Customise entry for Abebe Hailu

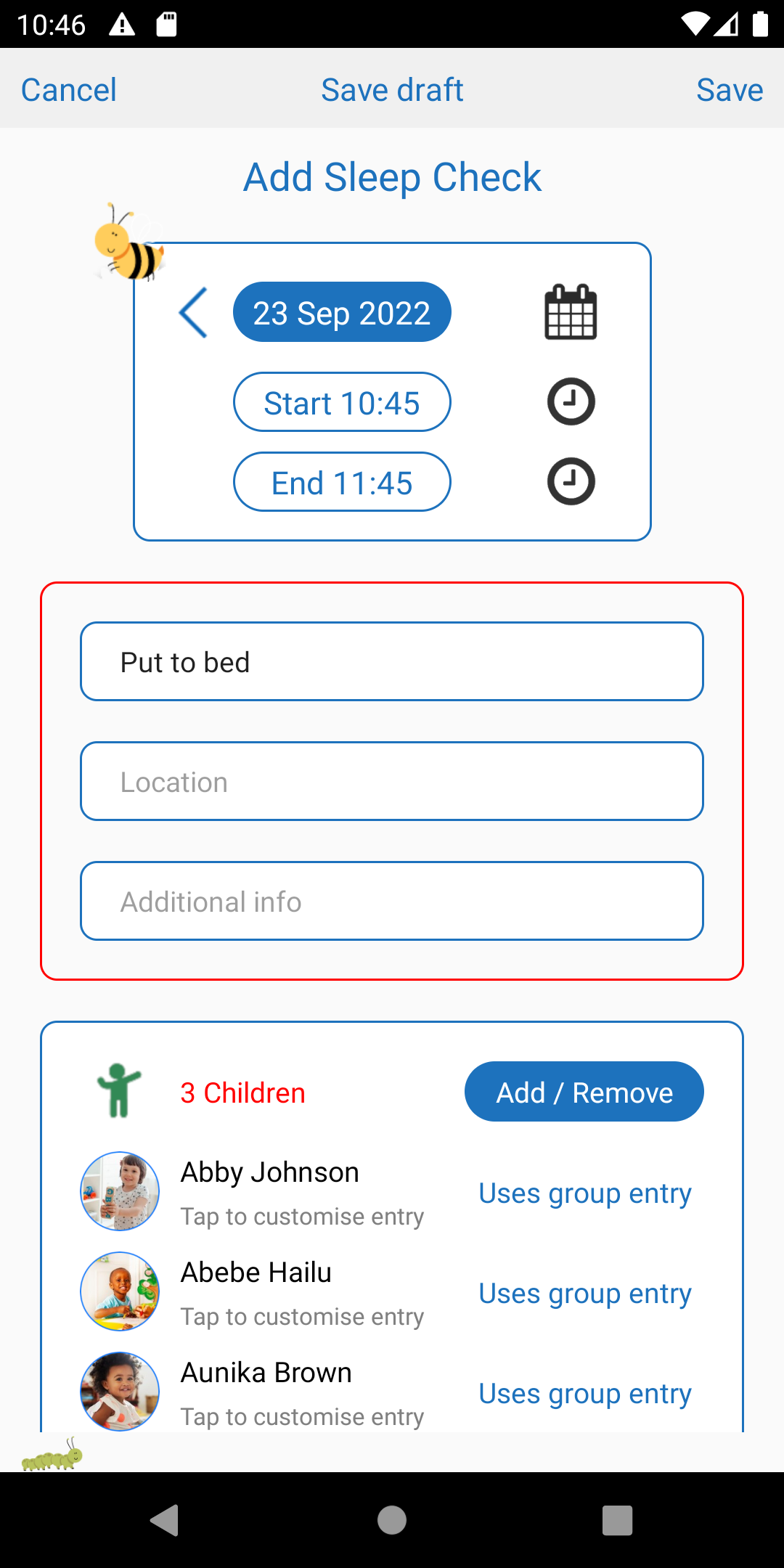[392, 1292]
